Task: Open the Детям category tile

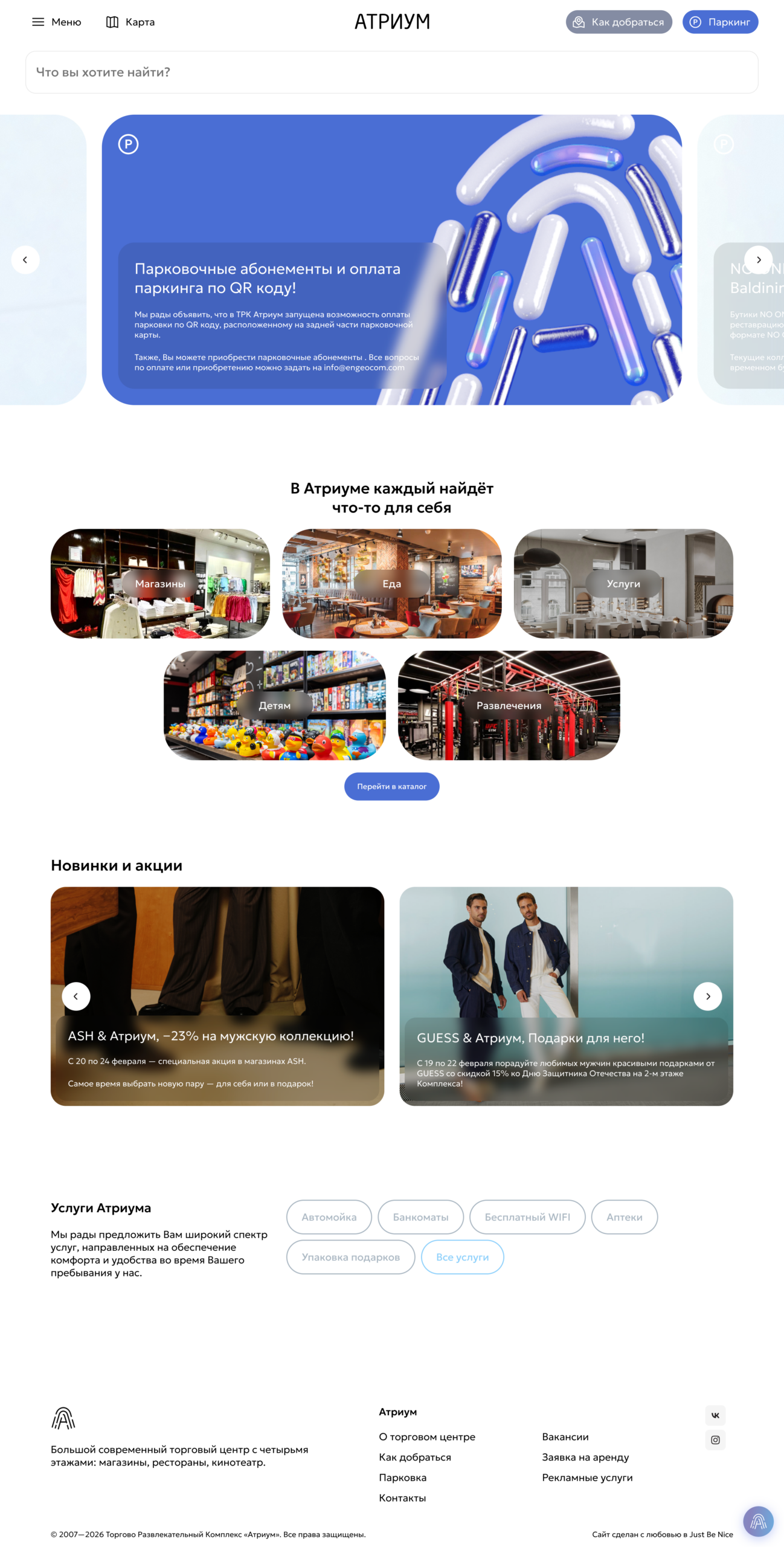Action: pyautogui.click(x=274, y=705)
